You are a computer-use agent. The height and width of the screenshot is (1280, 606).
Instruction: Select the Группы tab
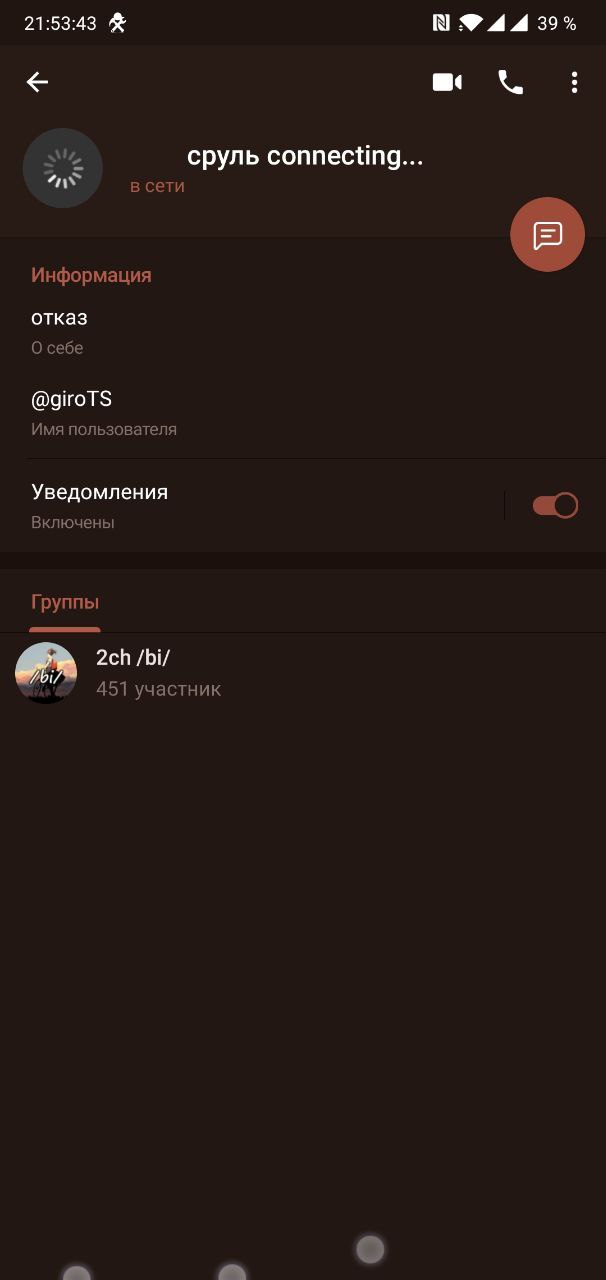pos(65,603)
